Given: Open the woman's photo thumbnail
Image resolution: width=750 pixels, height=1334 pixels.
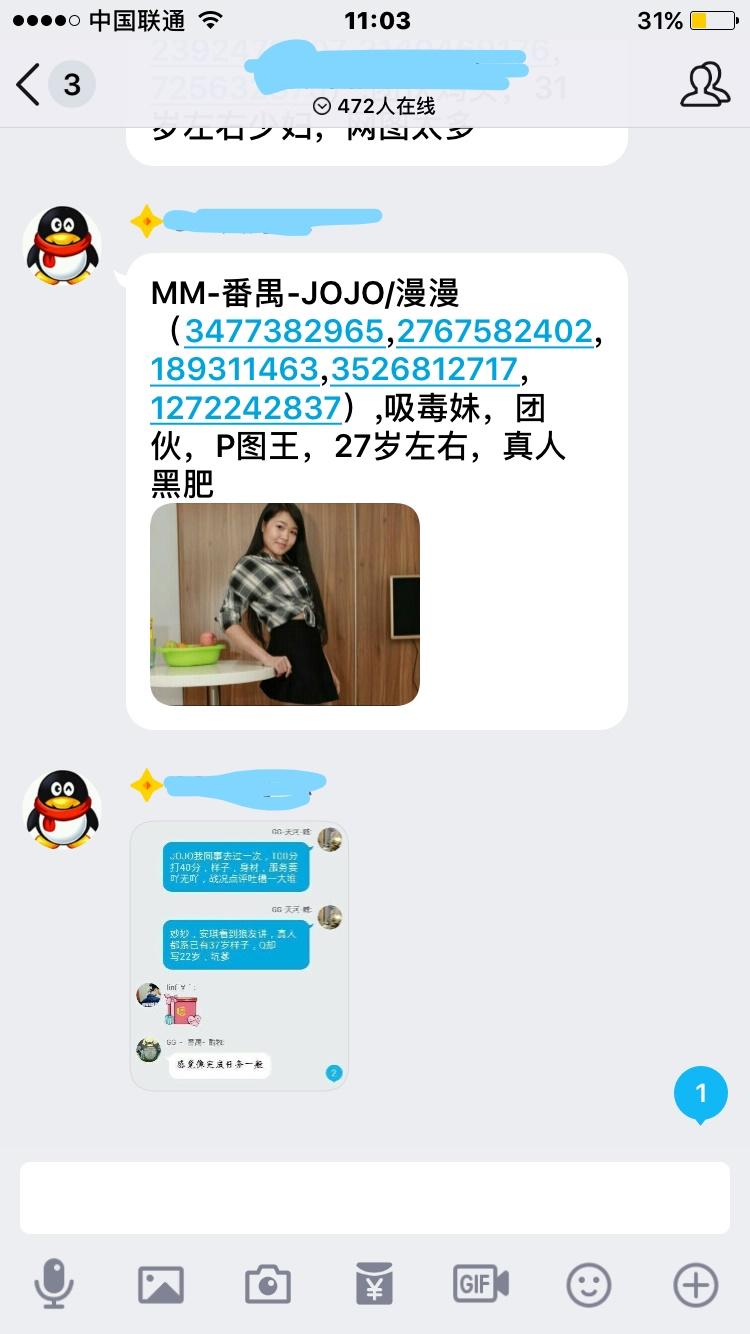Looking at the screenshot, I should tap(285, 604).
